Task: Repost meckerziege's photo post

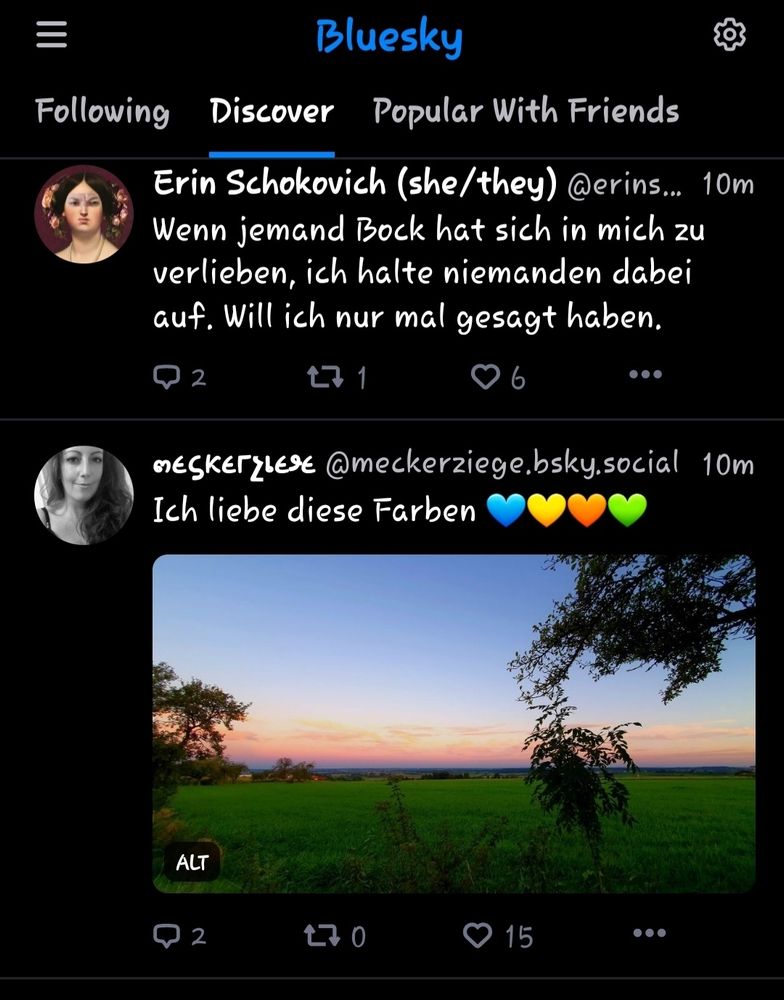Action: 317,935
